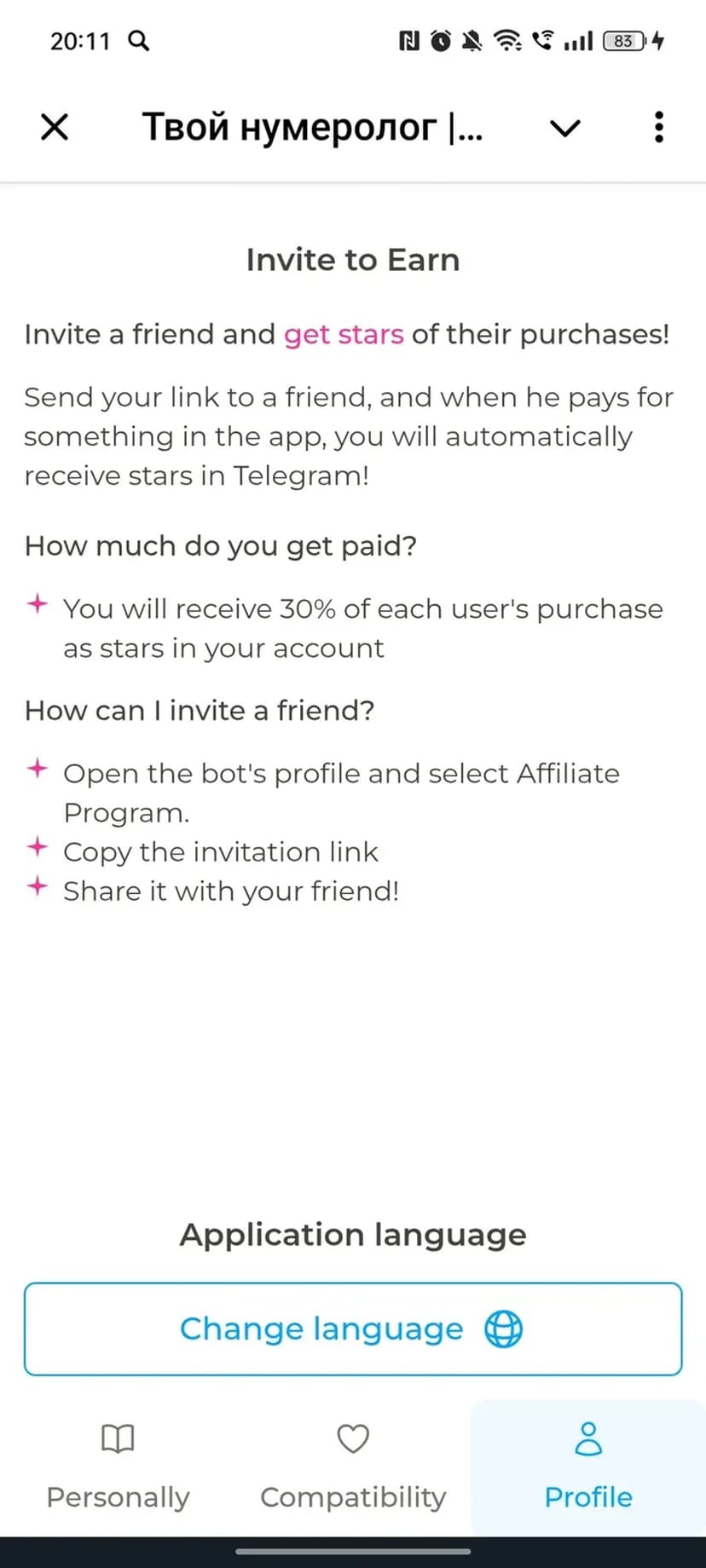Open the three-dot overflow menu
The height and width of the screenshot is (1568, 706).
tap(658, 128)
